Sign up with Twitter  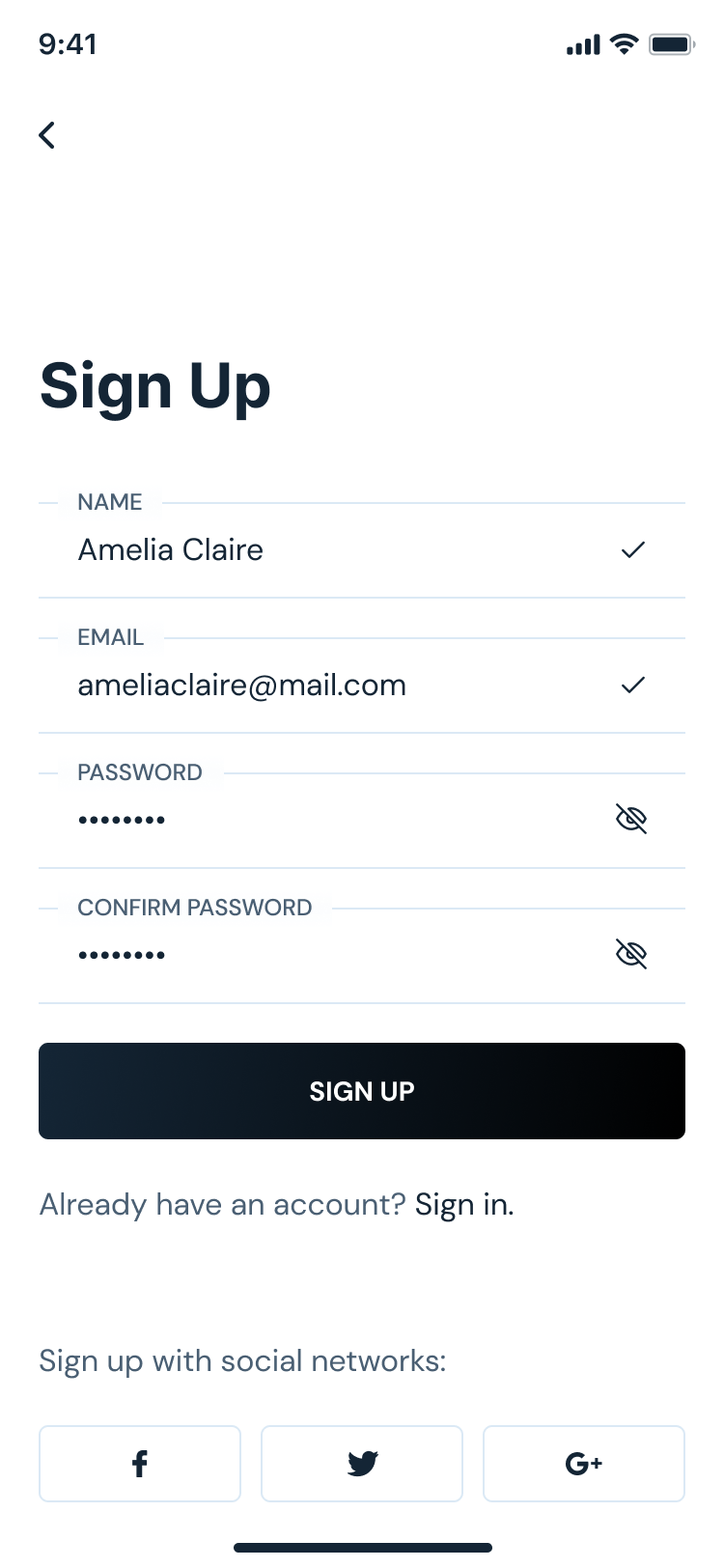(362, 1464)
